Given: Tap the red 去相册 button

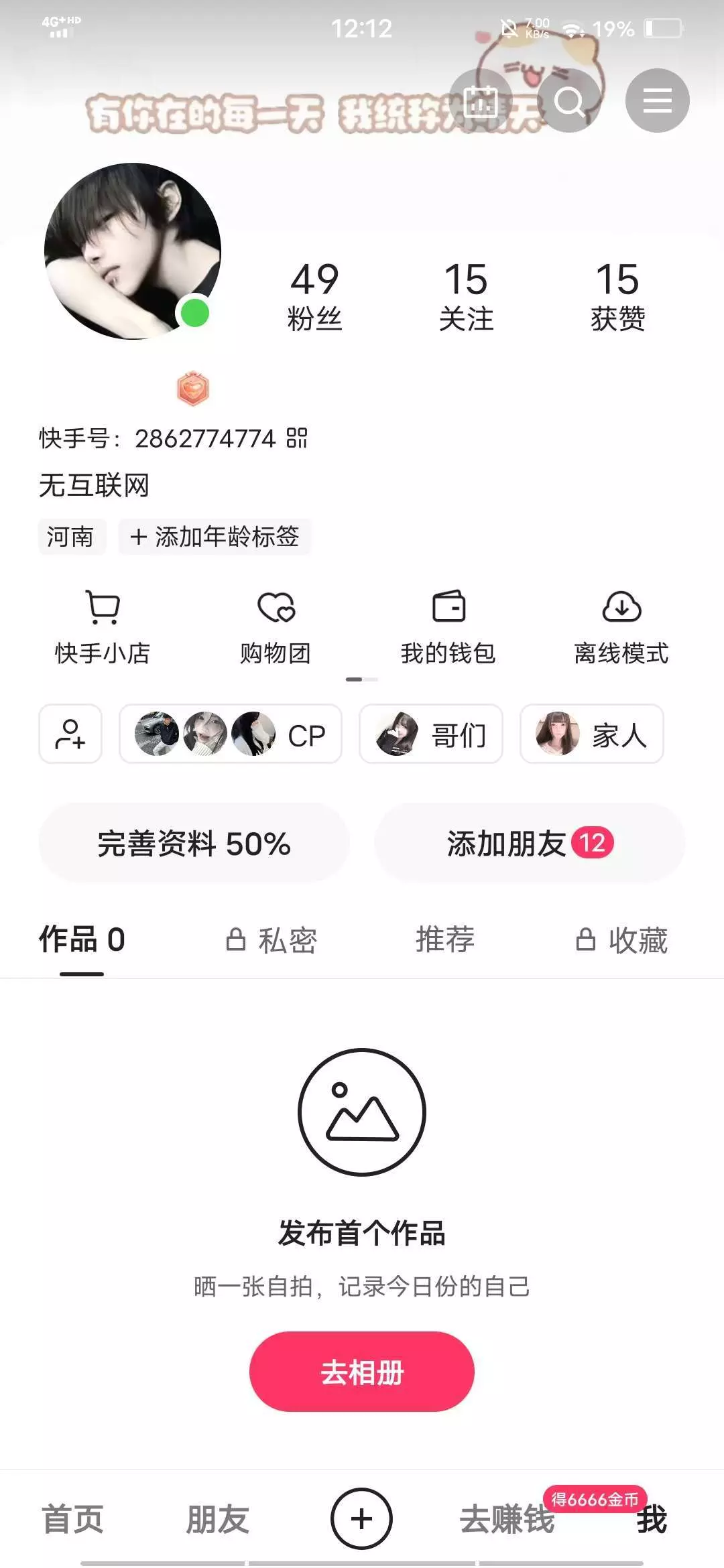Looking at the screenshot, I should pyautogui.click(x=362, y=1372).
